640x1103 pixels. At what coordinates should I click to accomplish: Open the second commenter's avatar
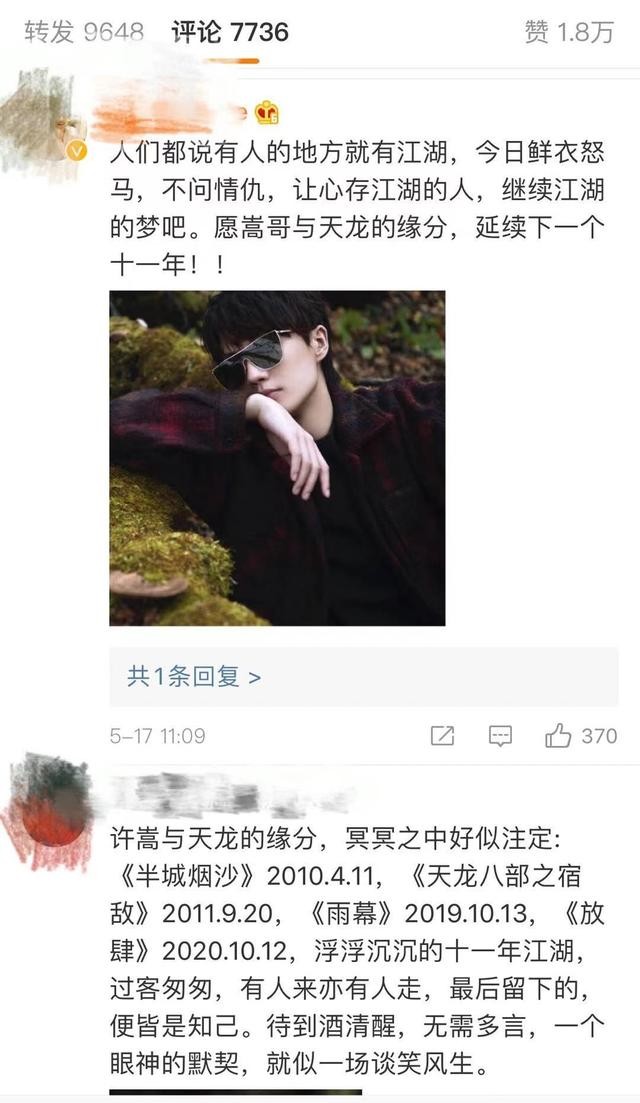(x=45, y=812)
